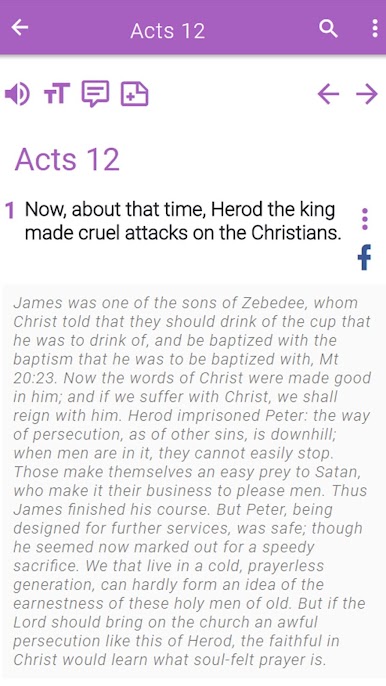Open search from the app bar

(328, 28)
